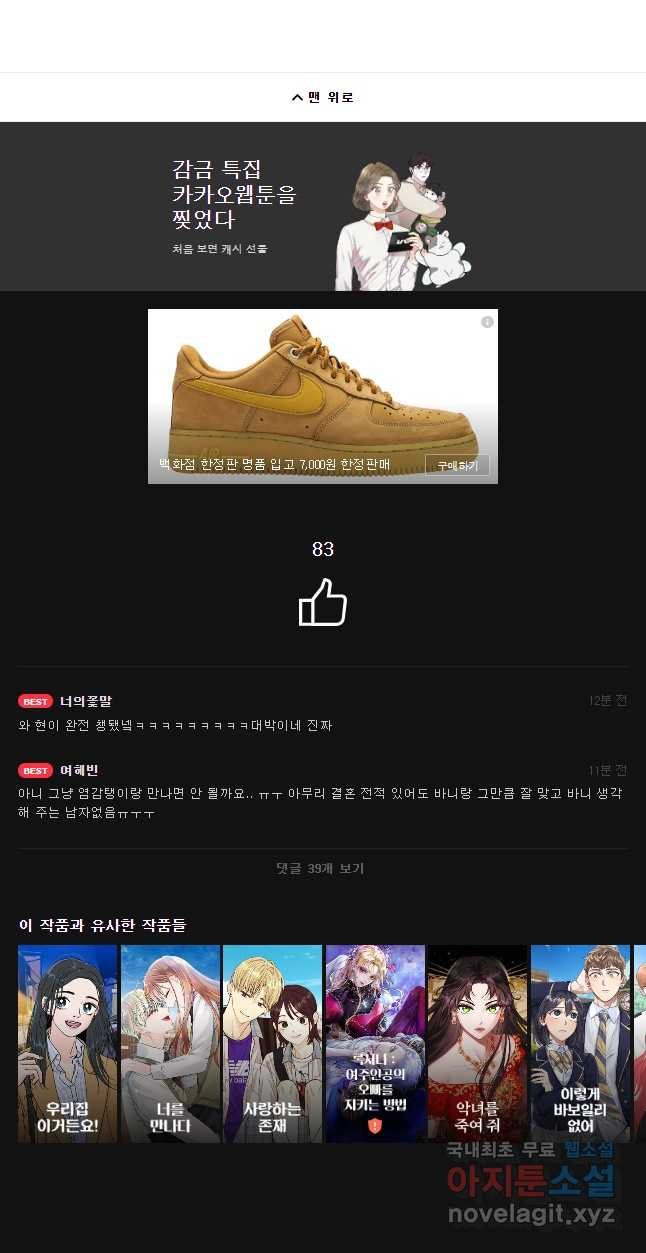View all comments via 댓글 39개 보기
Screen dimensions: 646x1253
pos(320,868)
